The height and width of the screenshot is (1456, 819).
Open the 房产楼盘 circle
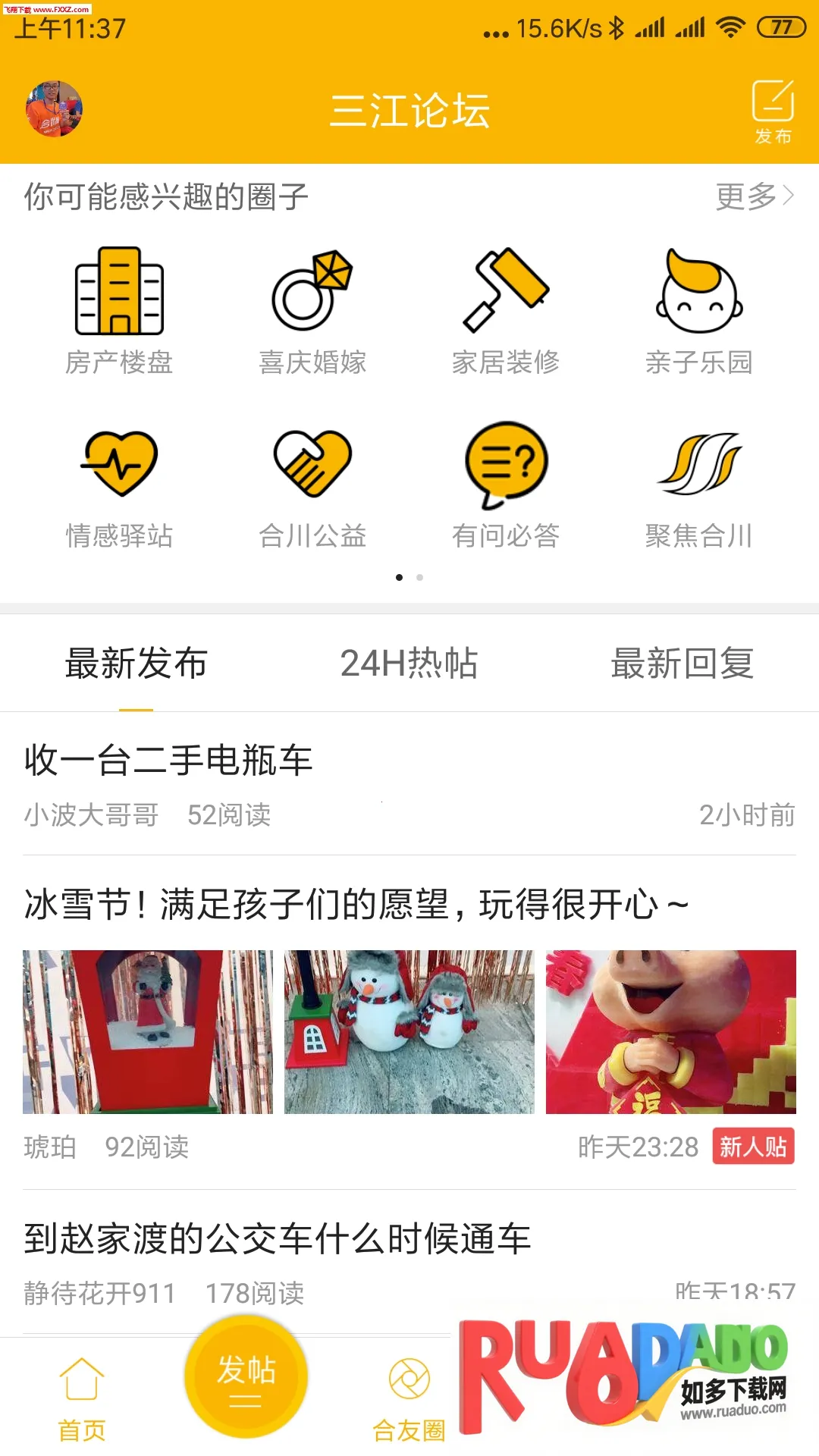(x=119, y=311)
